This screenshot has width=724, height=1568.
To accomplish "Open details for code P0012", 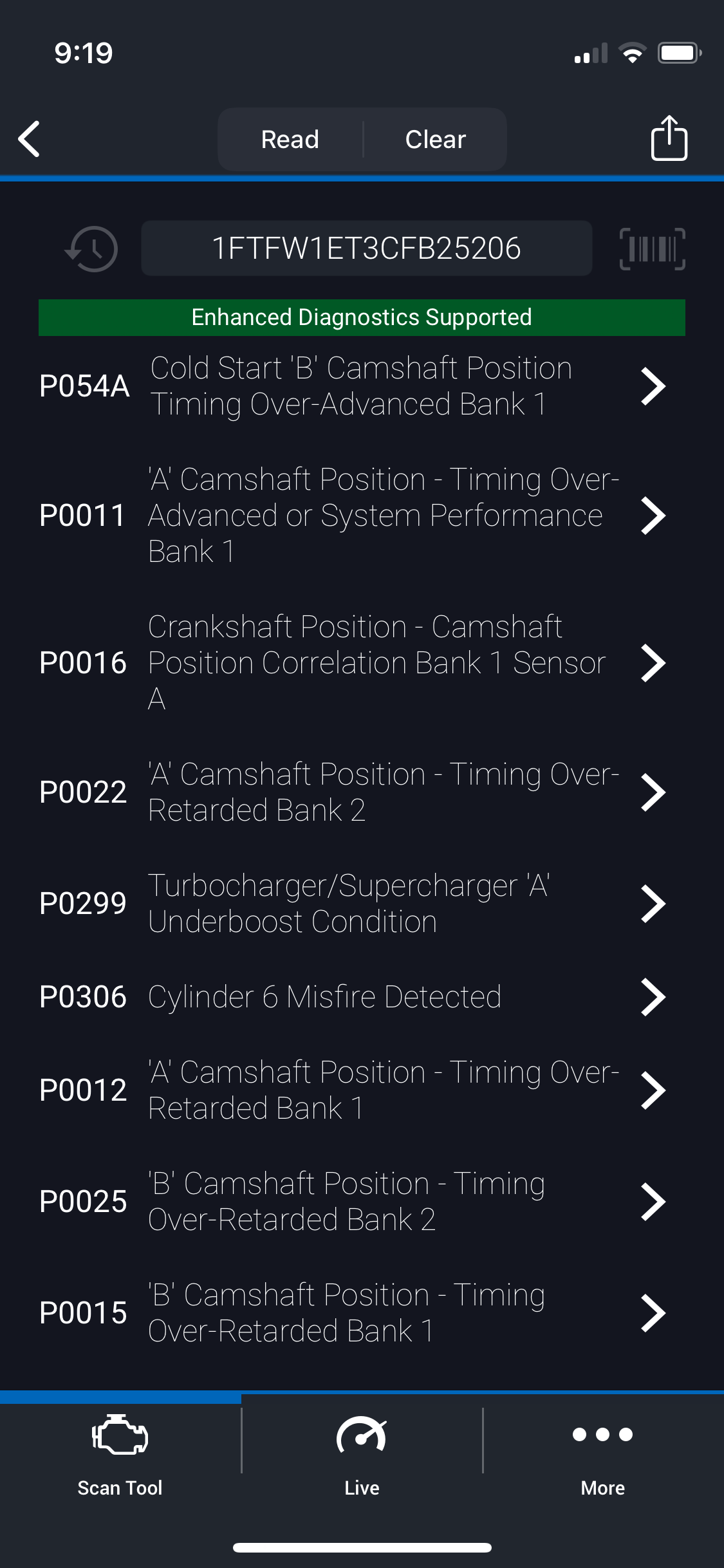I will [x=362, y=1090].
